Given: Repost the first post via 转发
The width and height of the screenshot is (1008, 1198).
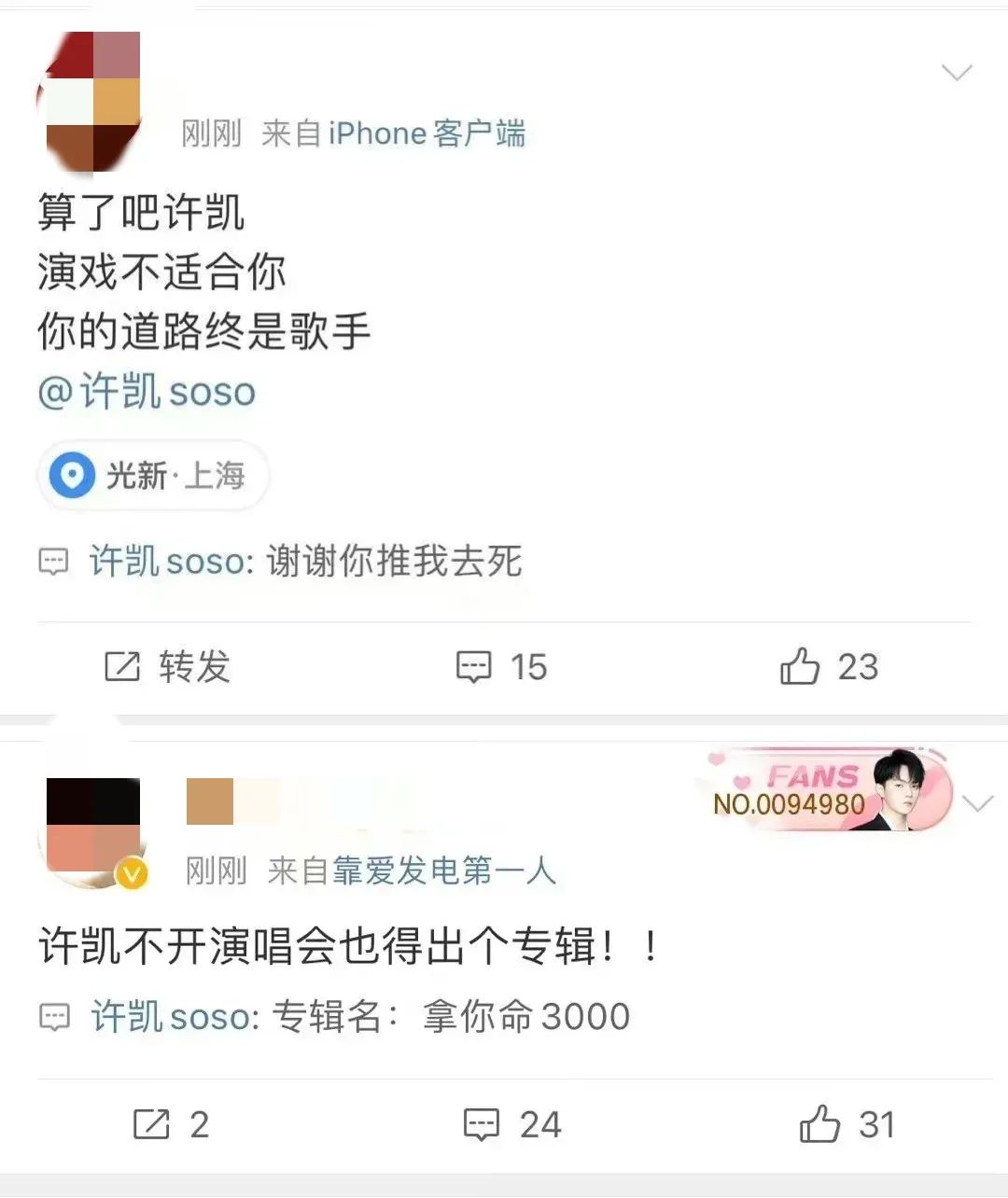Looking at the screenshot, I should tap(168, 667).
